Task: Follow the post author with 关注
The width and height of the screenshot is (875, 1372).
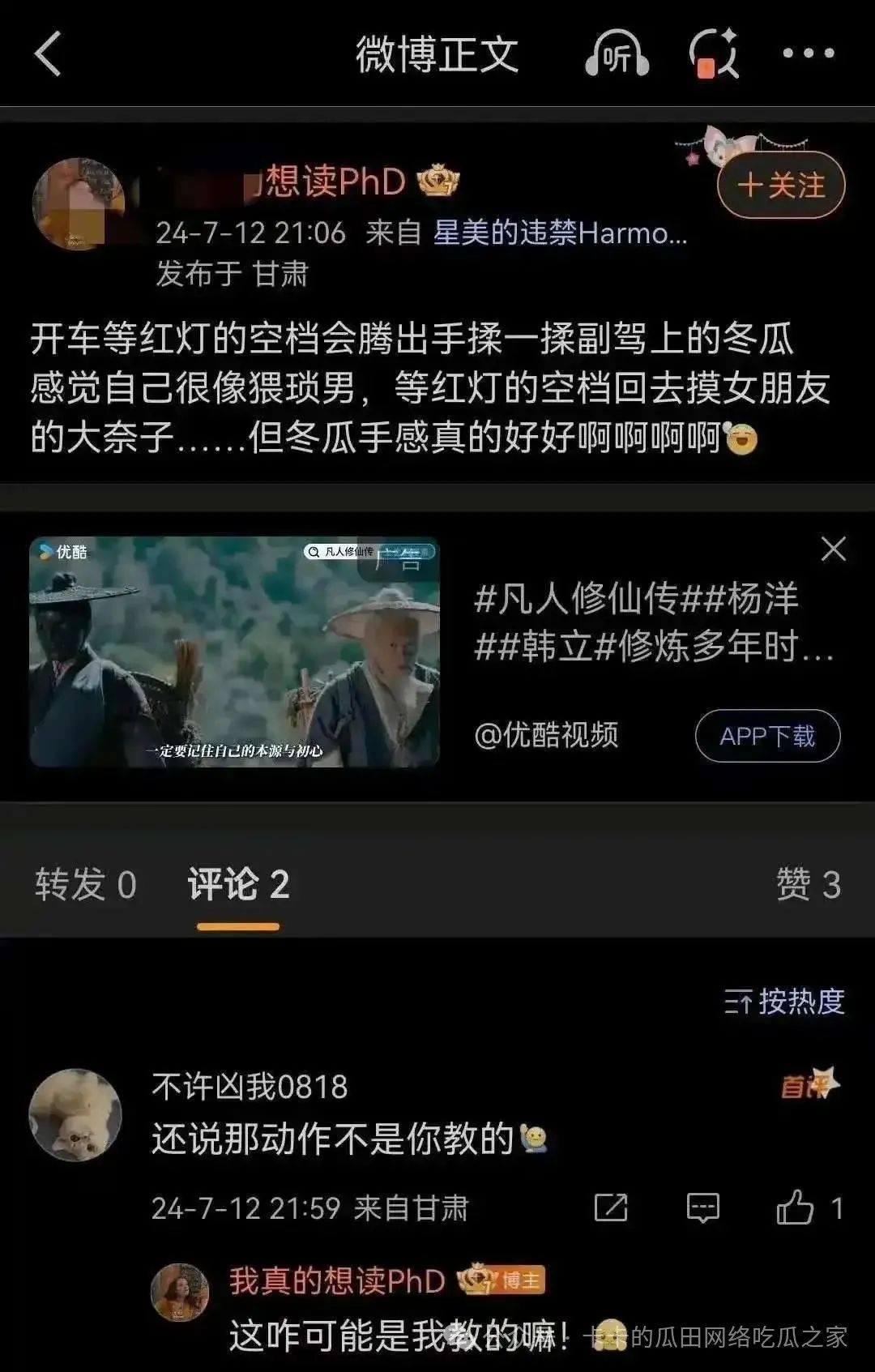Action: pyautogui.click(x=781, y=185)
